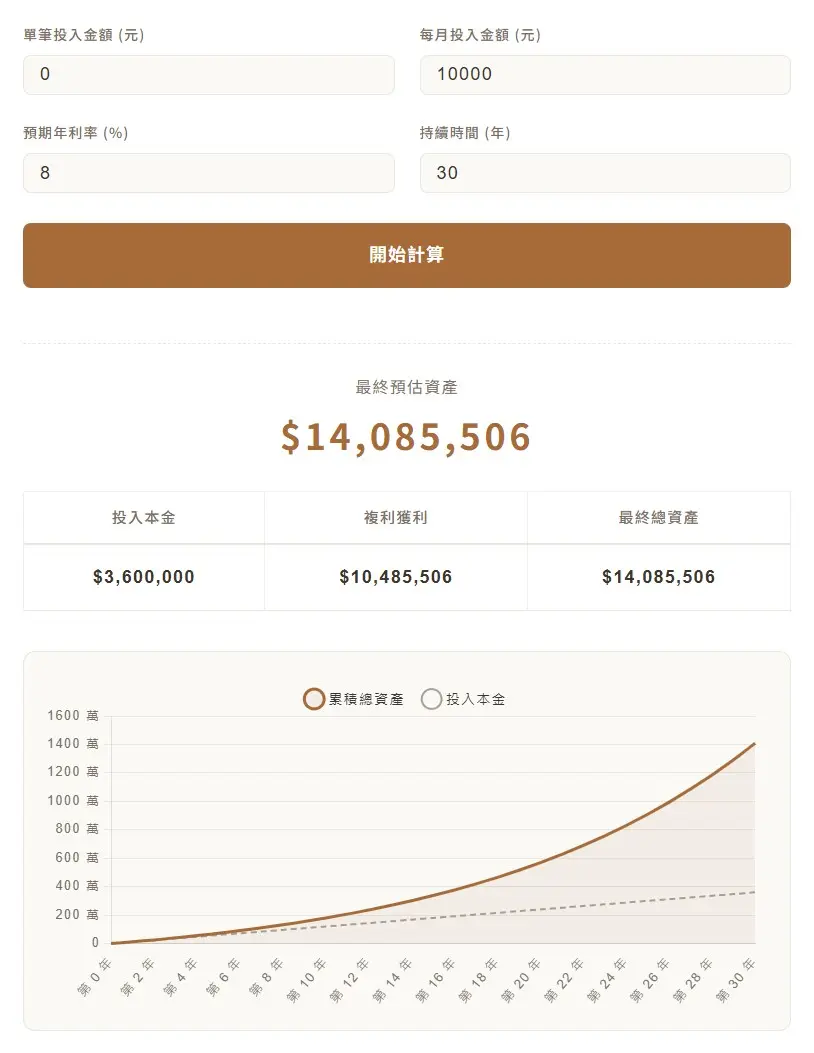The height and width of the screenshot is (1053, 814).
Task: Click the $10,485,506 compound profit cell
Action: pos(396,577)
